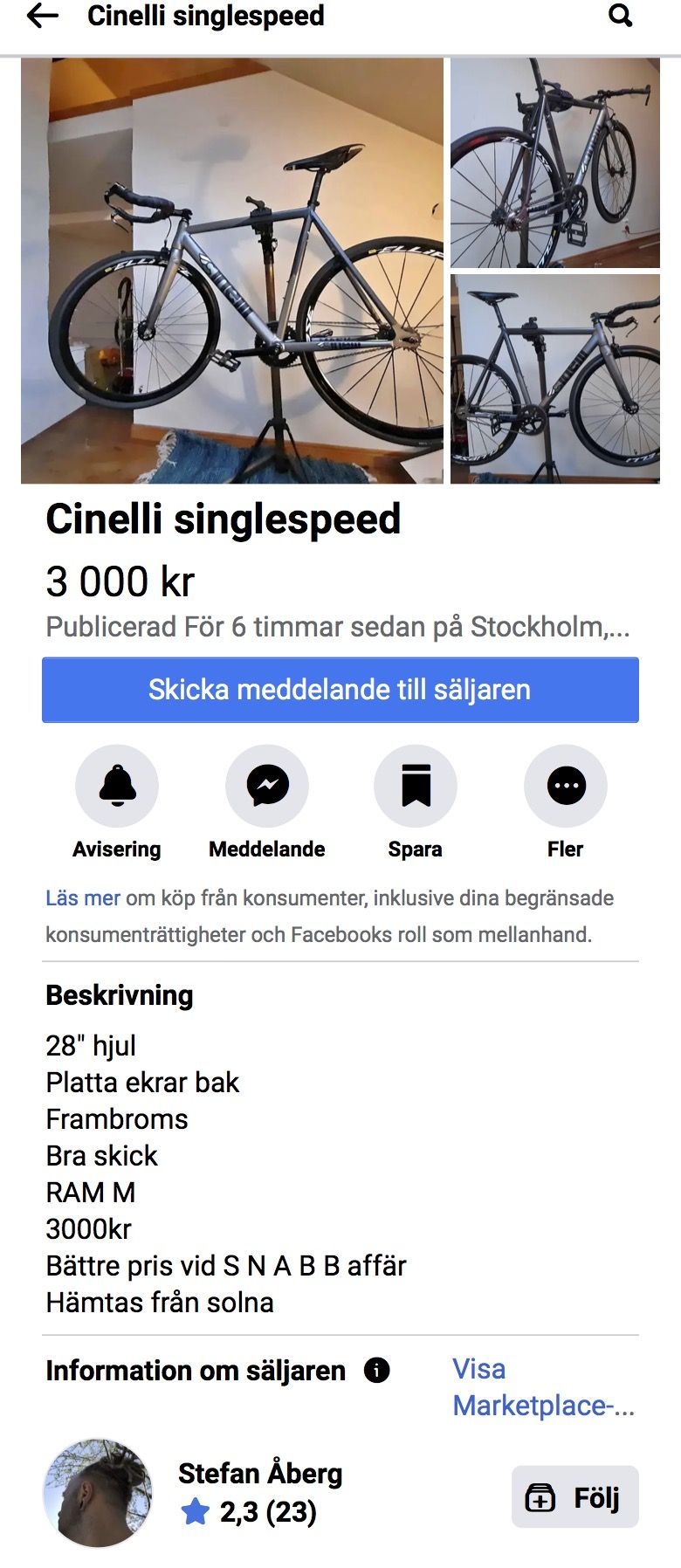Image resolution: width=681 pixels, height=1568 pixels.
Task: Open the Visa Marketplace link
Action: 542,1387
